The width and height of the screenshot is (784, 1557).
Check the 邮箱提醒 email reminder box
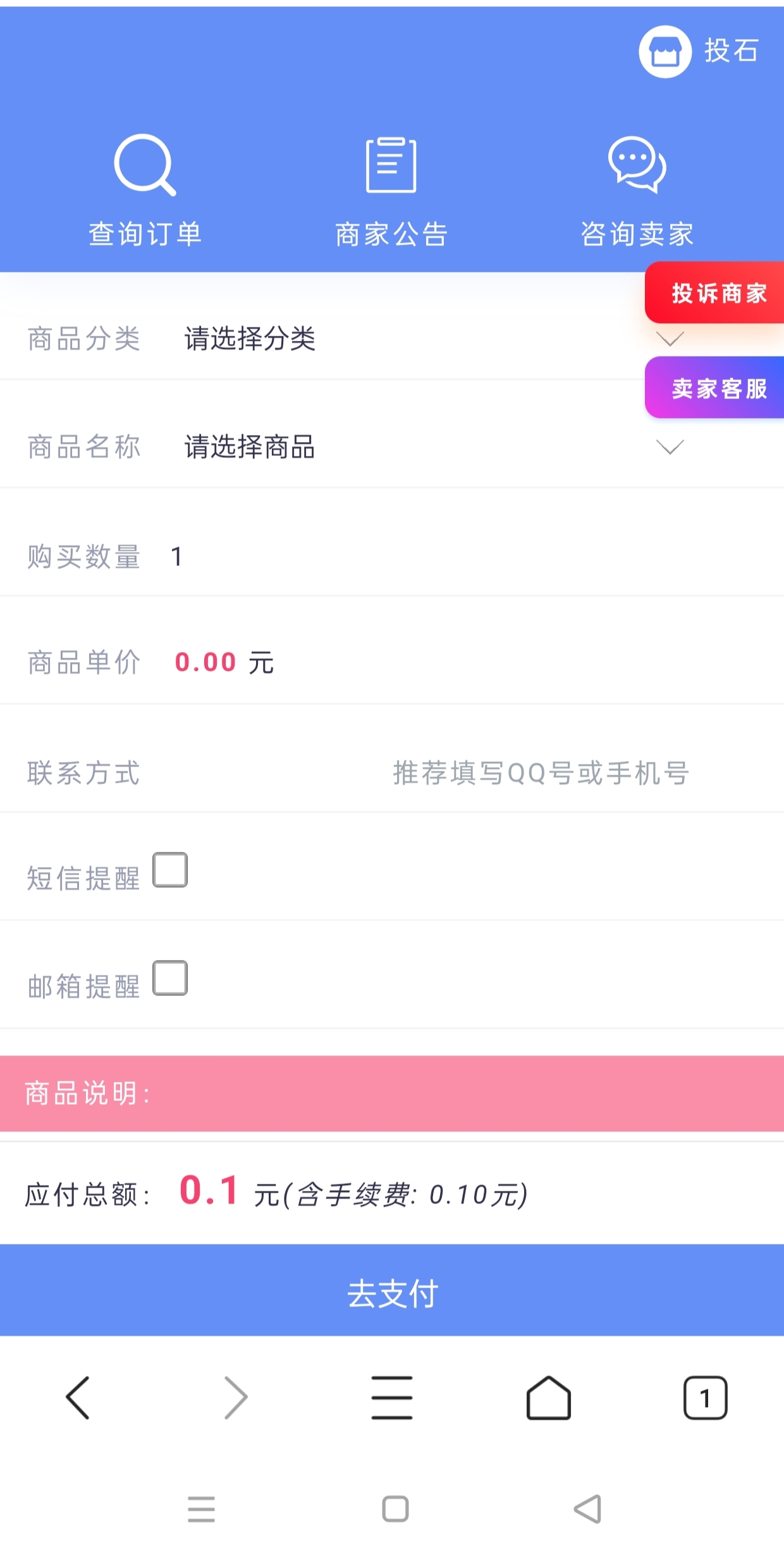(170, 978)
